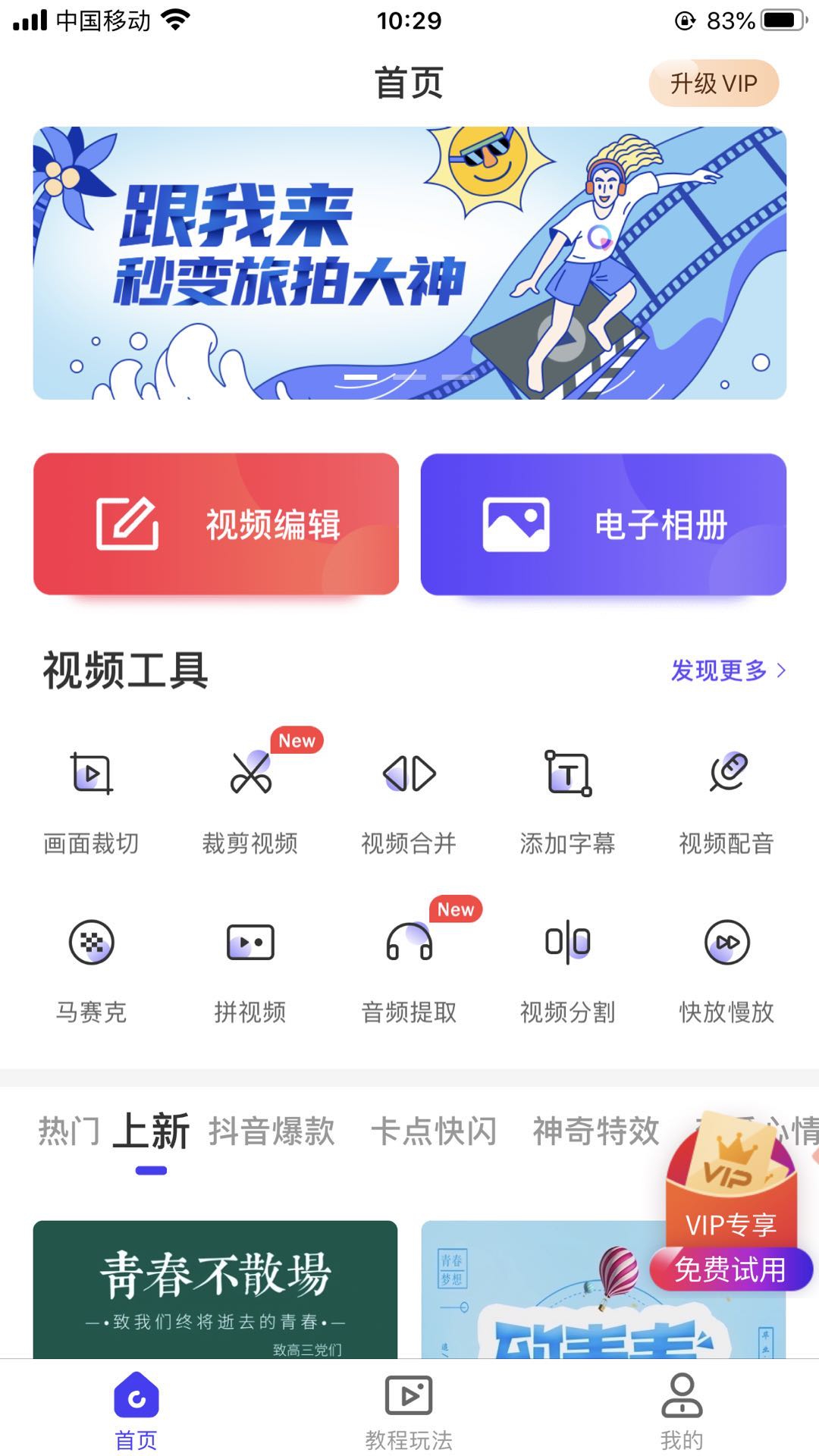Open 电子相册 photo album maker

(x=603, y=524)
